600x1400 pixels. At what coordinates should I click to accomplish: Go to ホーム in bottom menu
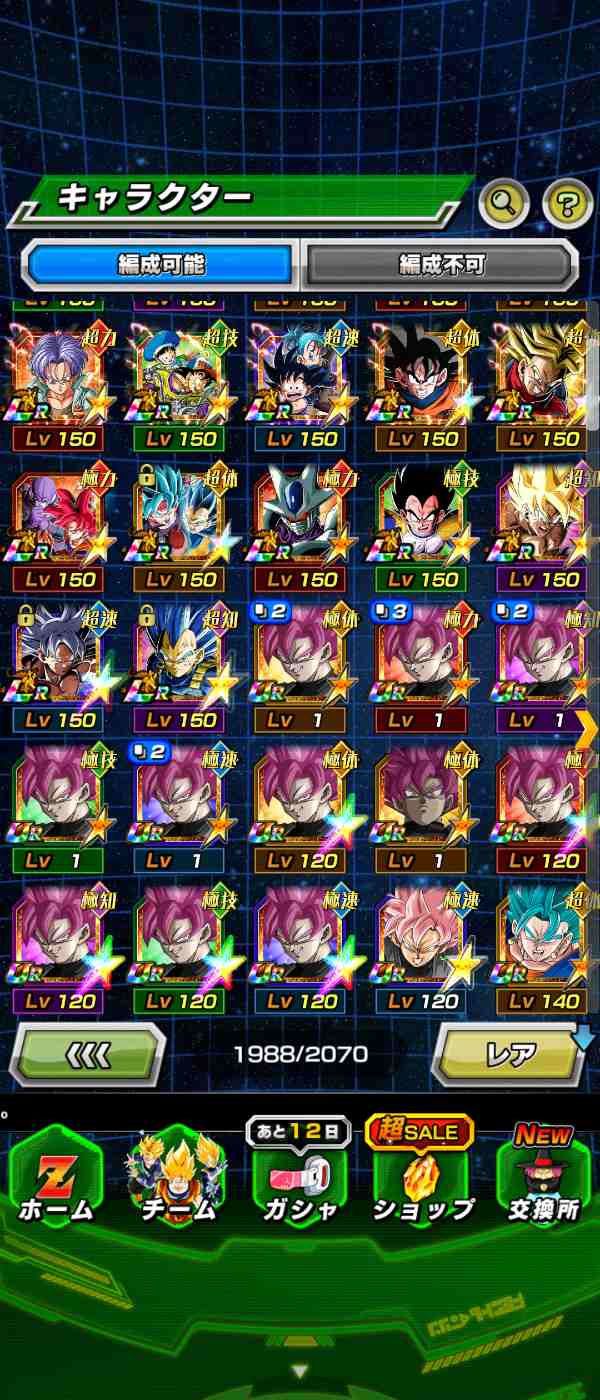[x=56, y=1178]
